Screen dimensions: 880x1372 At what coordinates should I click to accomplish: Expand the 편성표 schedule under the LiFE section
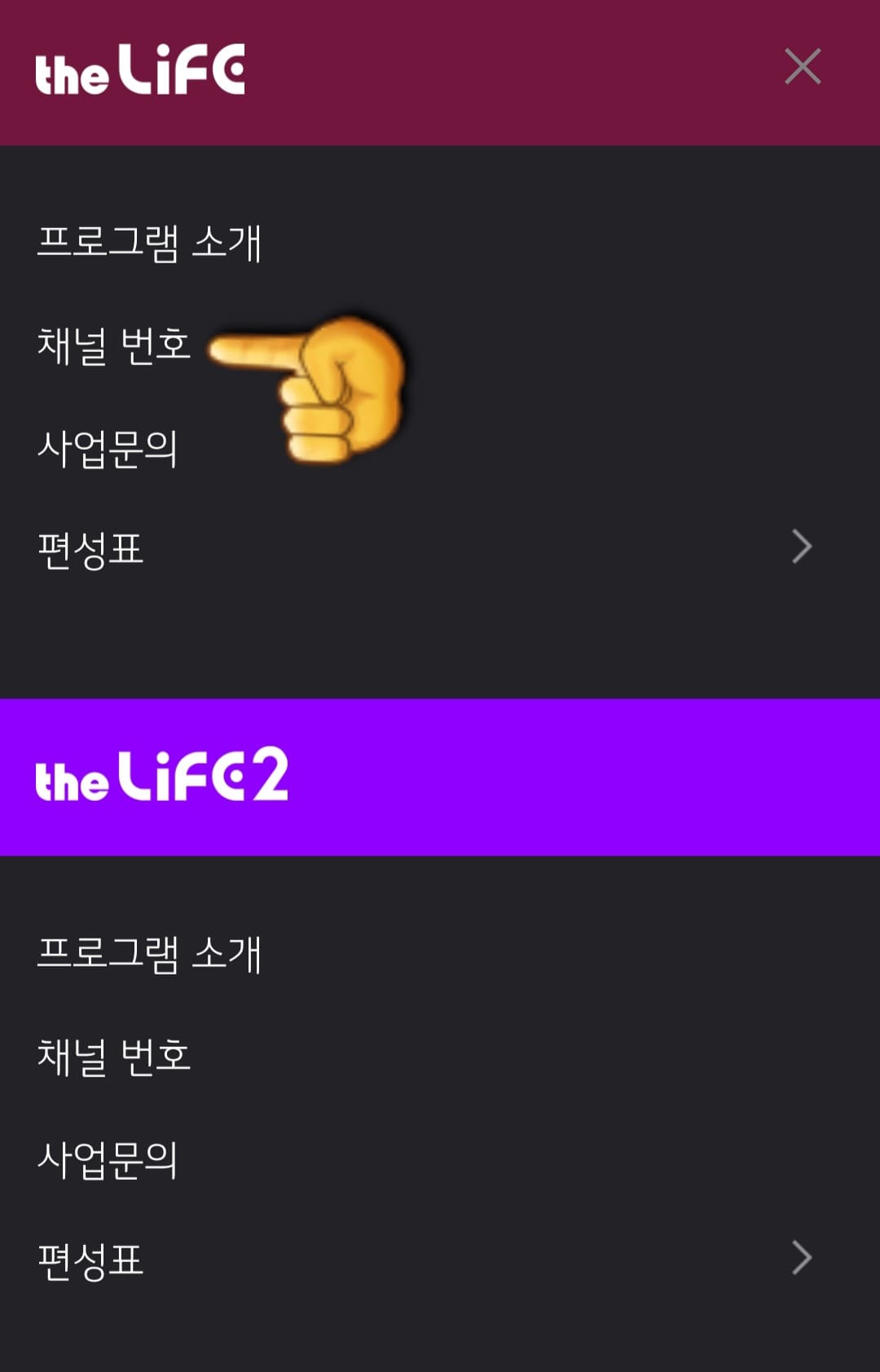(803, 547)
